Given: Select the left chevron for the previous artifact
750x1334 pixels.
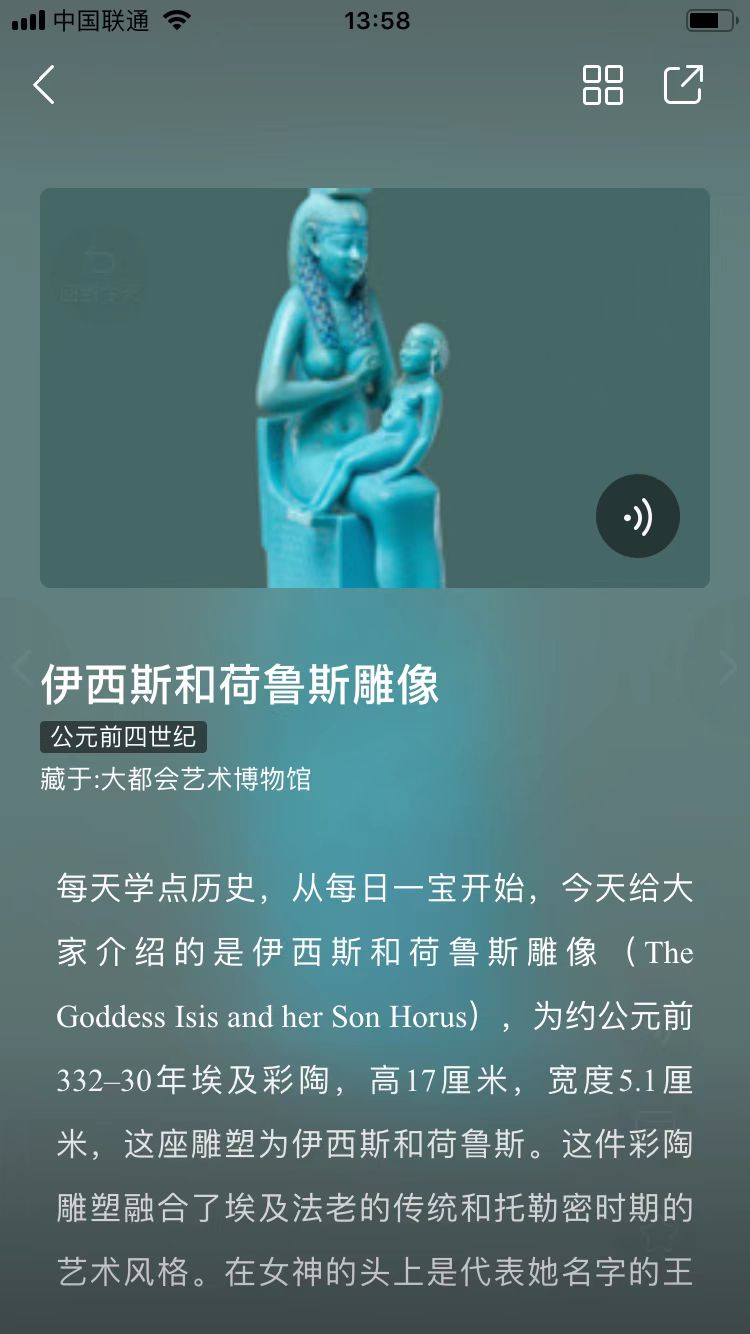Looking at the screenshot, I should (x=20, y=667).
